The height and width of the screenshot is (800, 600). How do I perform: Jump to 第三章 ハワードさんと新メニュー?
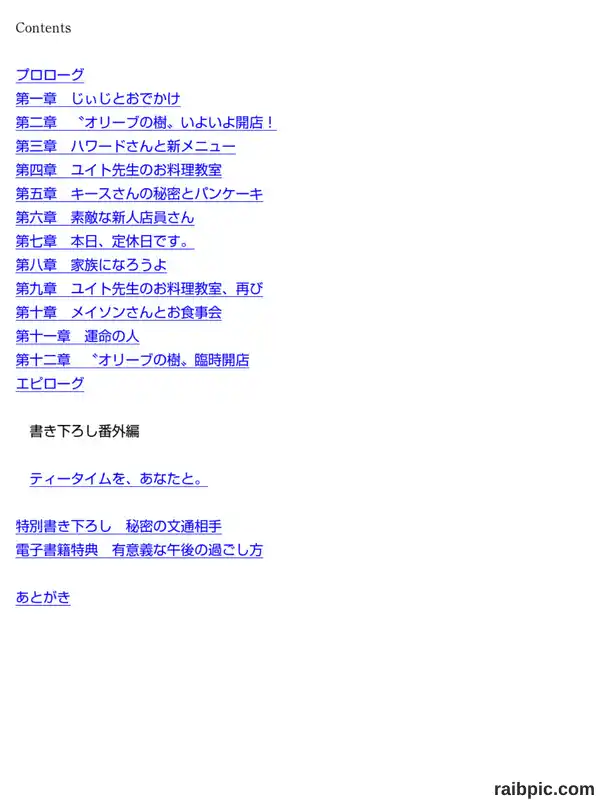click(x=126, y=146)
